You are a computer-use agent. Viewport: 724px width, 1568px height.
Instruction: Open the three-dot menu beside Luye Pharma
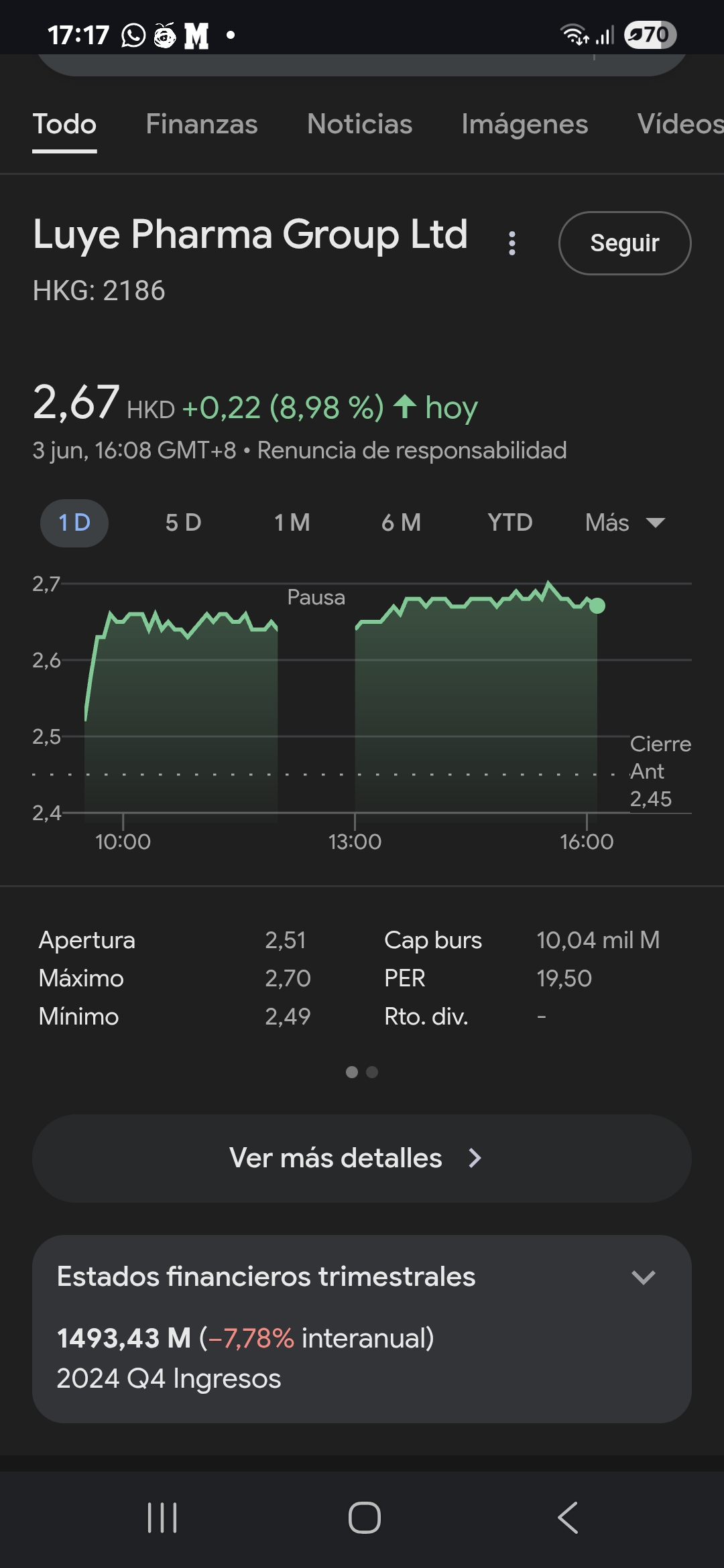pos(512,243)
